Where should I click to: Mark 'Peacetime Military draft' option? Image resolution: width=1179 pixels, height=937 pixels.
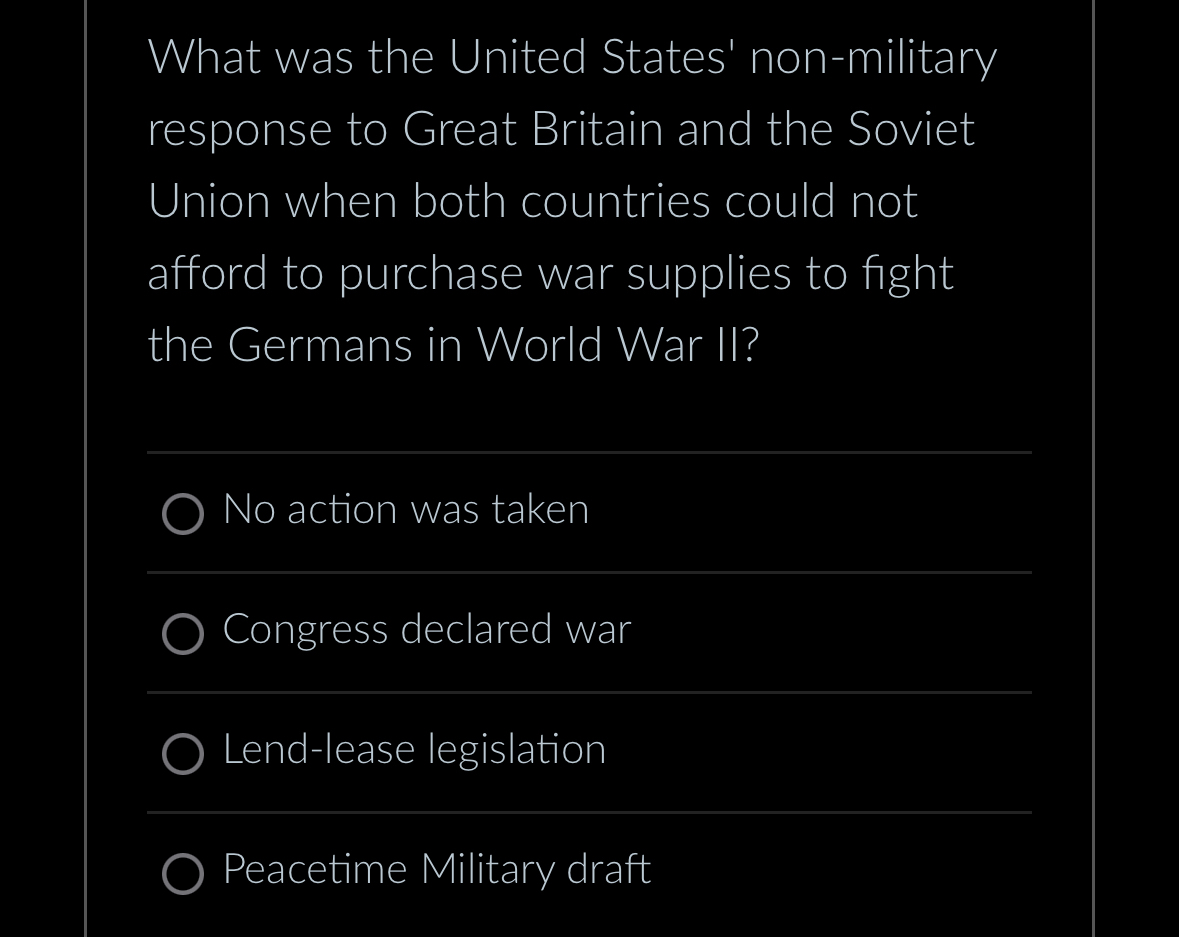point(183,874)
